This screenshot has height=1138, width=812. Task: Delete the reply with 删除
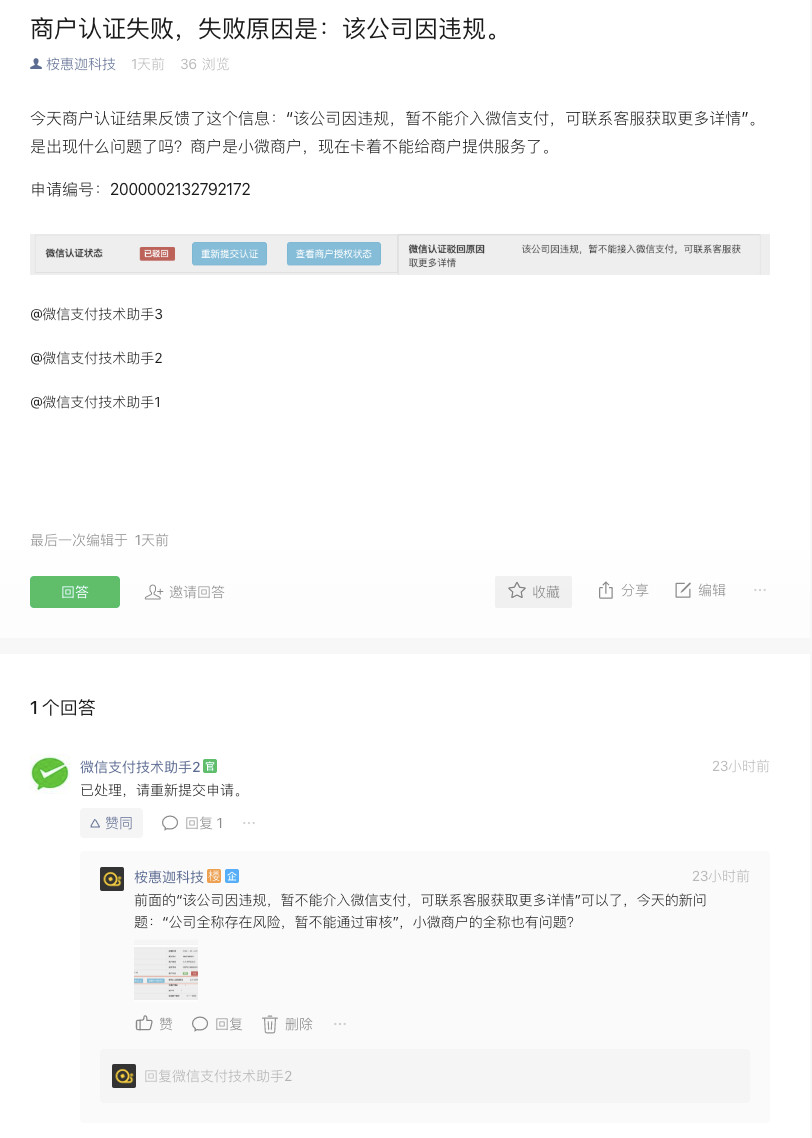click(287, 1024)
